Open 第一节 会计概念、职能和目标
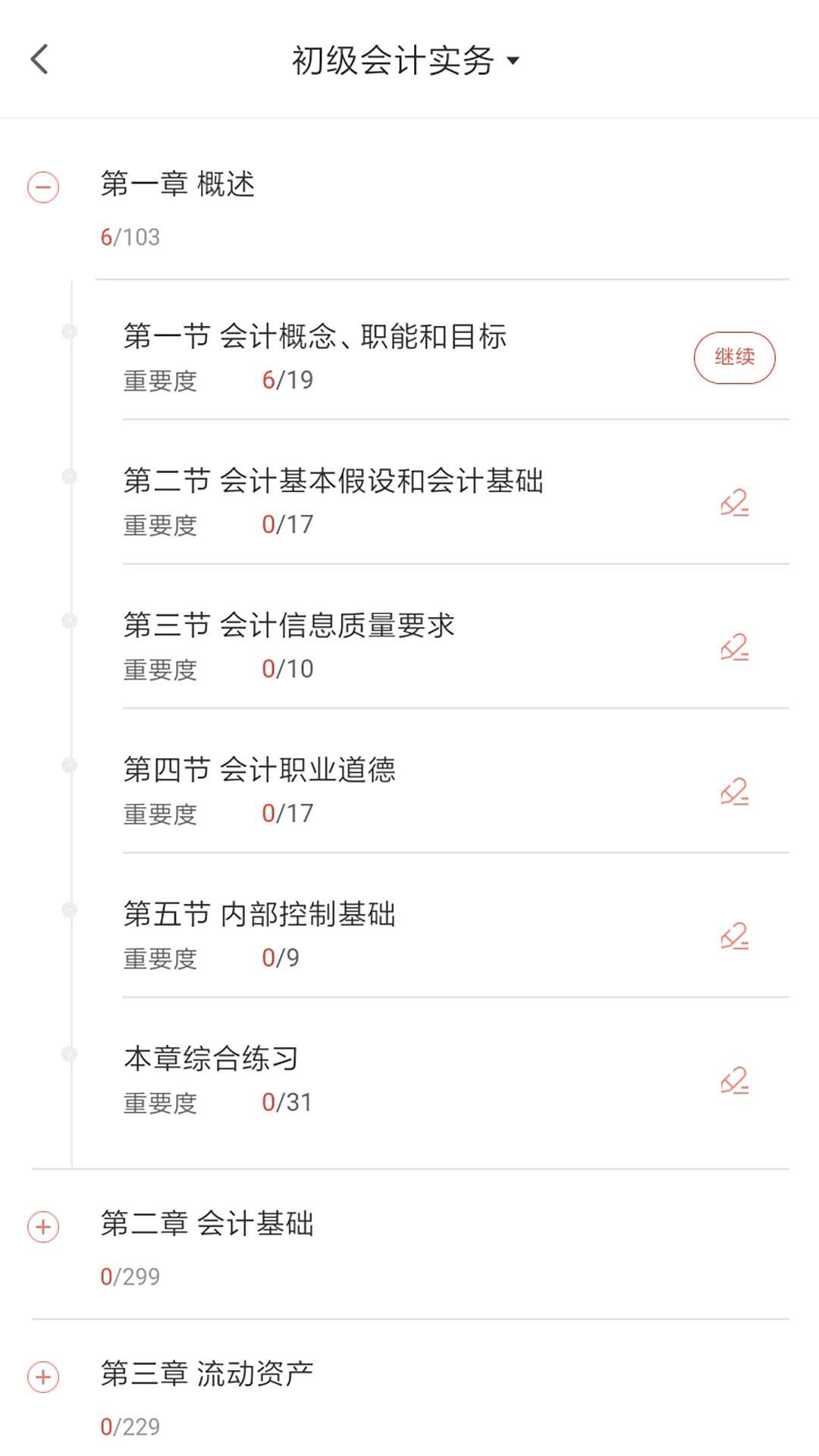The width and height of the screenshot is (819, 1456). click(x=315, y=337)
